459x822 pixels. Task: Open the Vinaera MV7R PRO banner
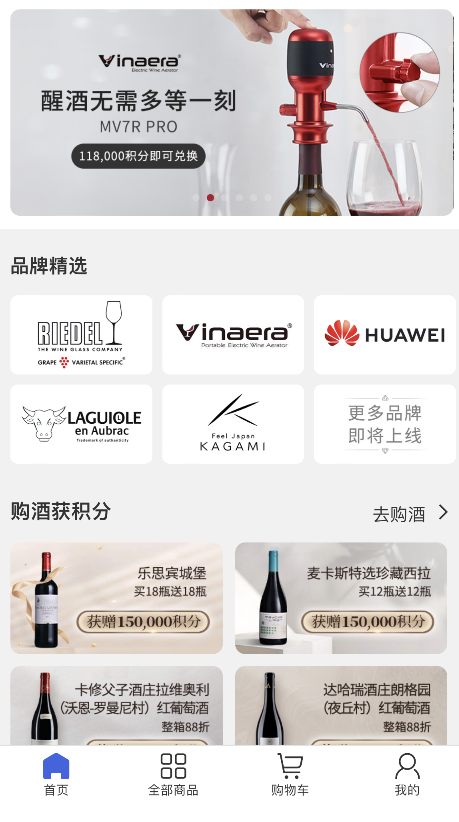232,112
